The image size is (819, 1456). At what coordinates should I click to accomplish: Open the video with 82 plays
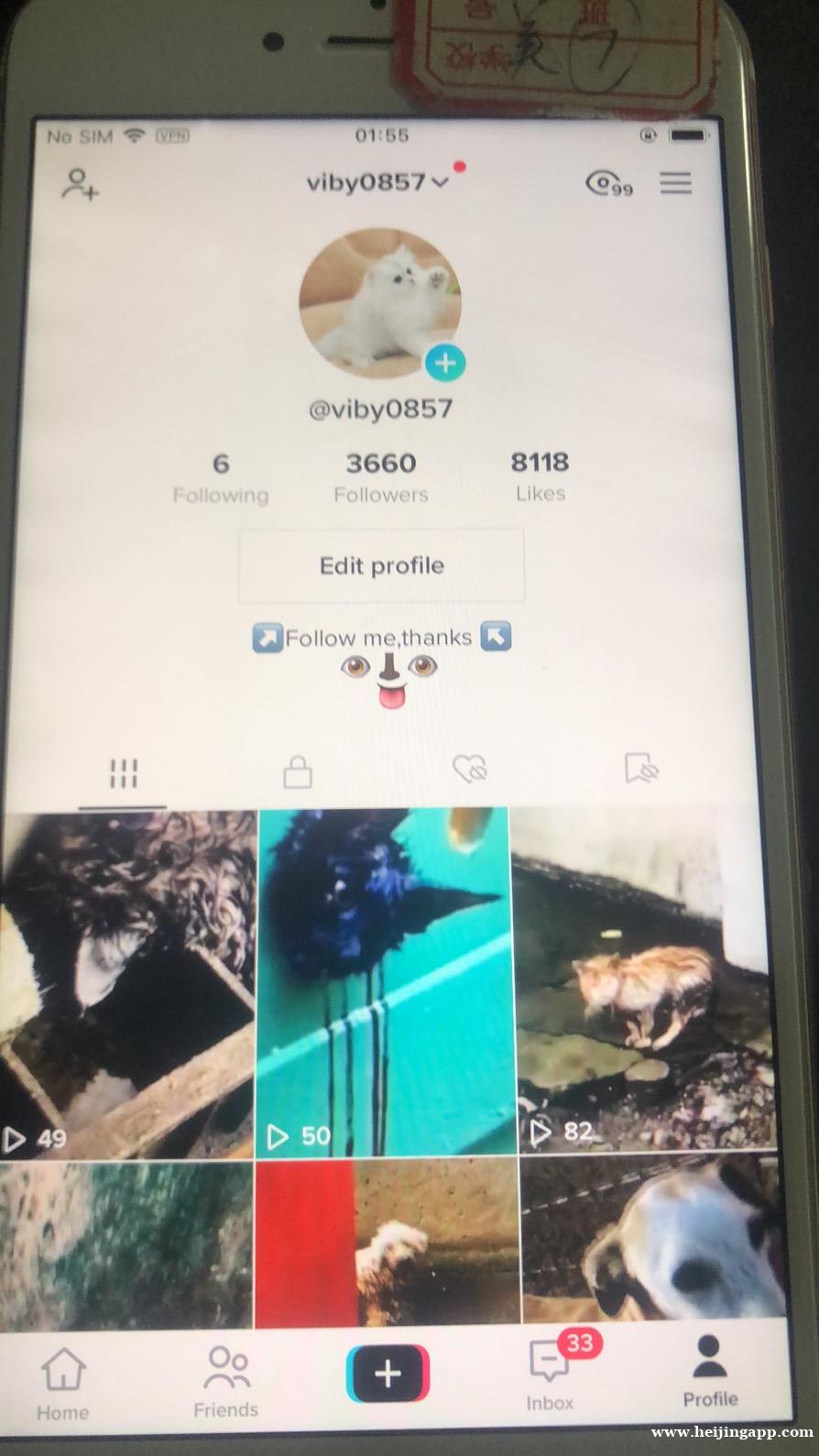(x=641, y=980)
